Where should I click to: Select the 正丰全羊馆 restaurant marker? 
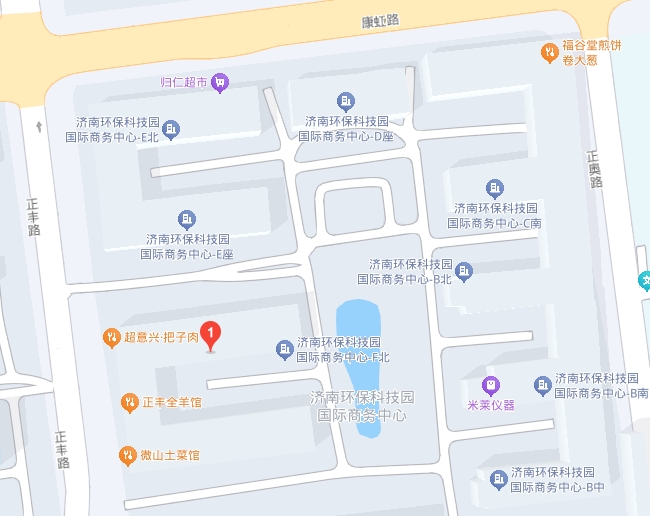click(x=129, y=402)
